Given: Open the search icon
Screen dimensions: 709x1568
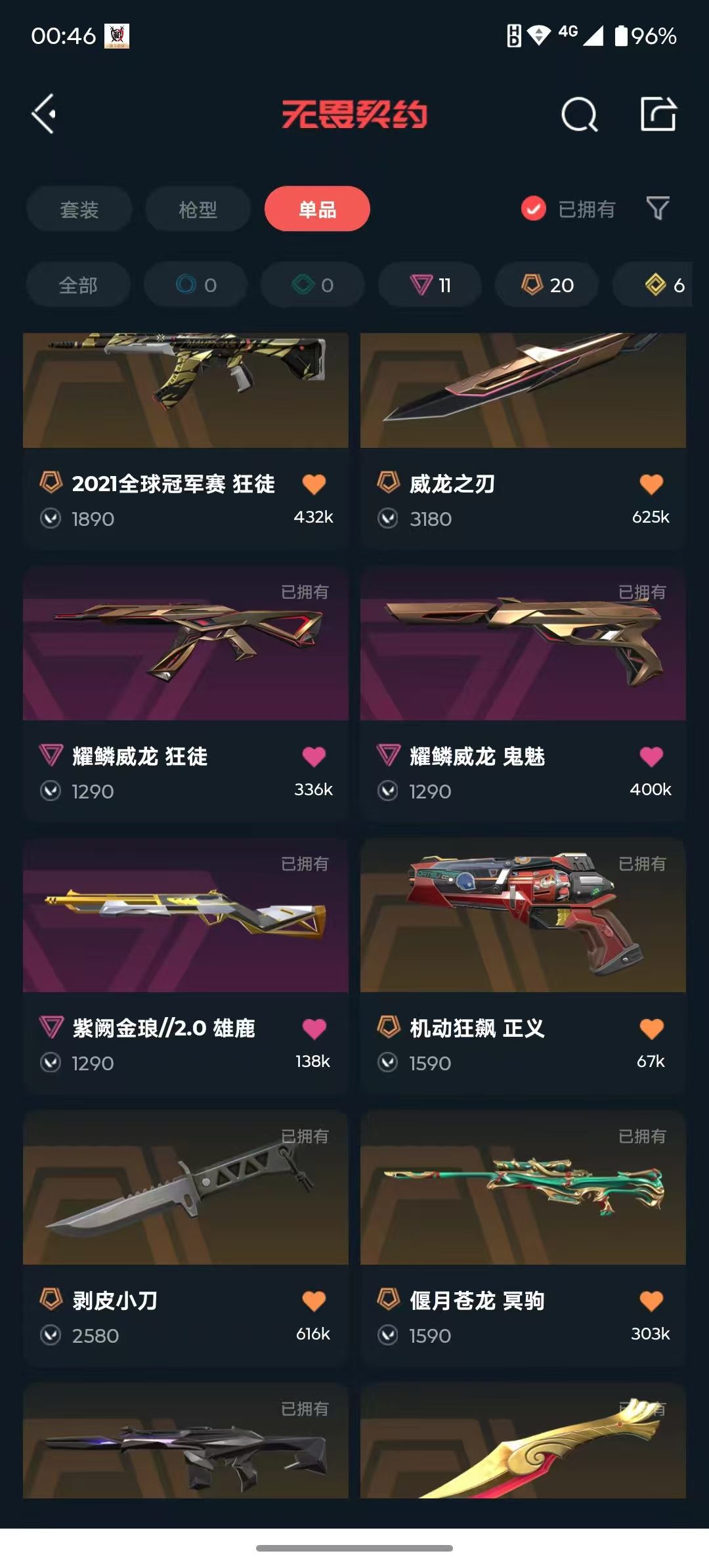Looking at the screenshot, I should 580,115.
